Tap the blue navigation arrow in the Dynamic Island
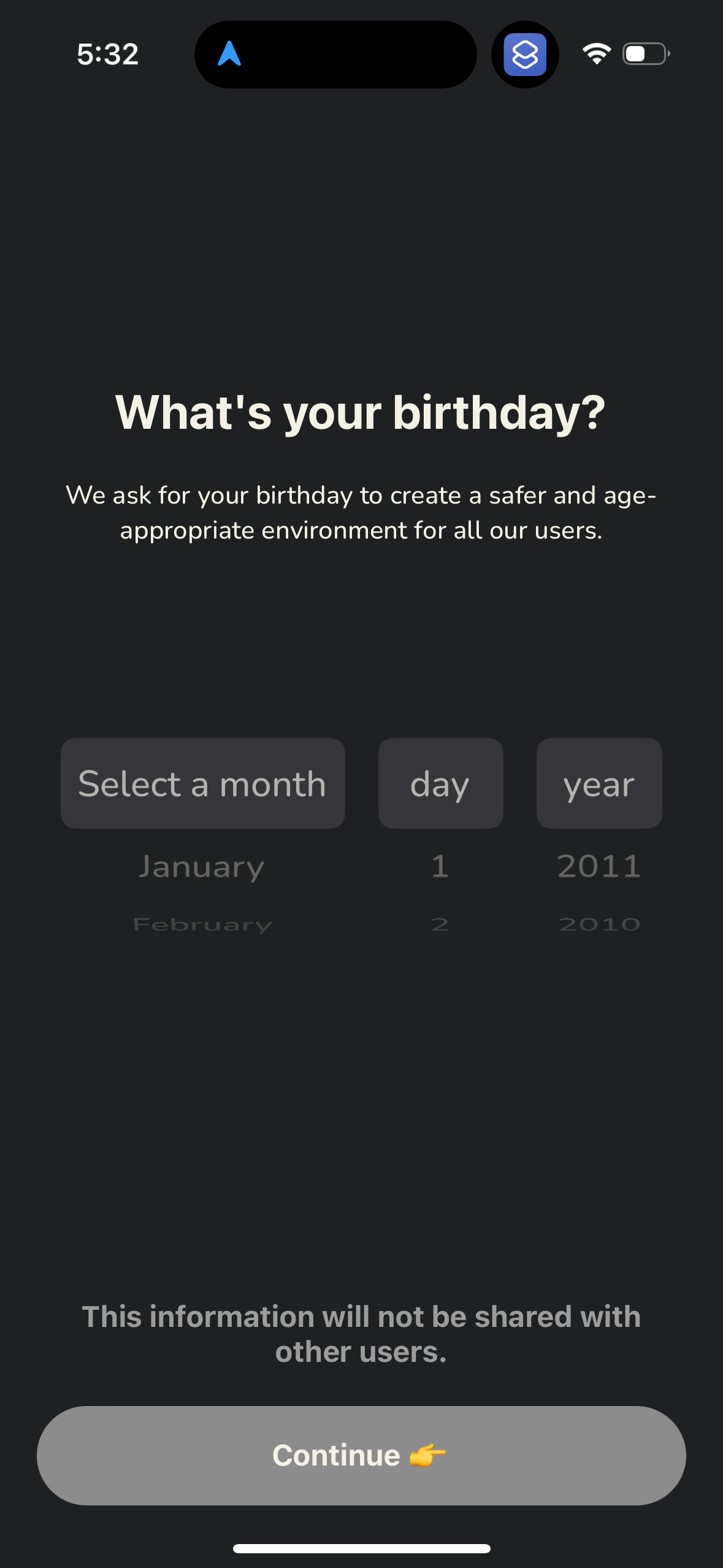The width and height of the screenshot is (723, 1568). click(x=230, y=55)
